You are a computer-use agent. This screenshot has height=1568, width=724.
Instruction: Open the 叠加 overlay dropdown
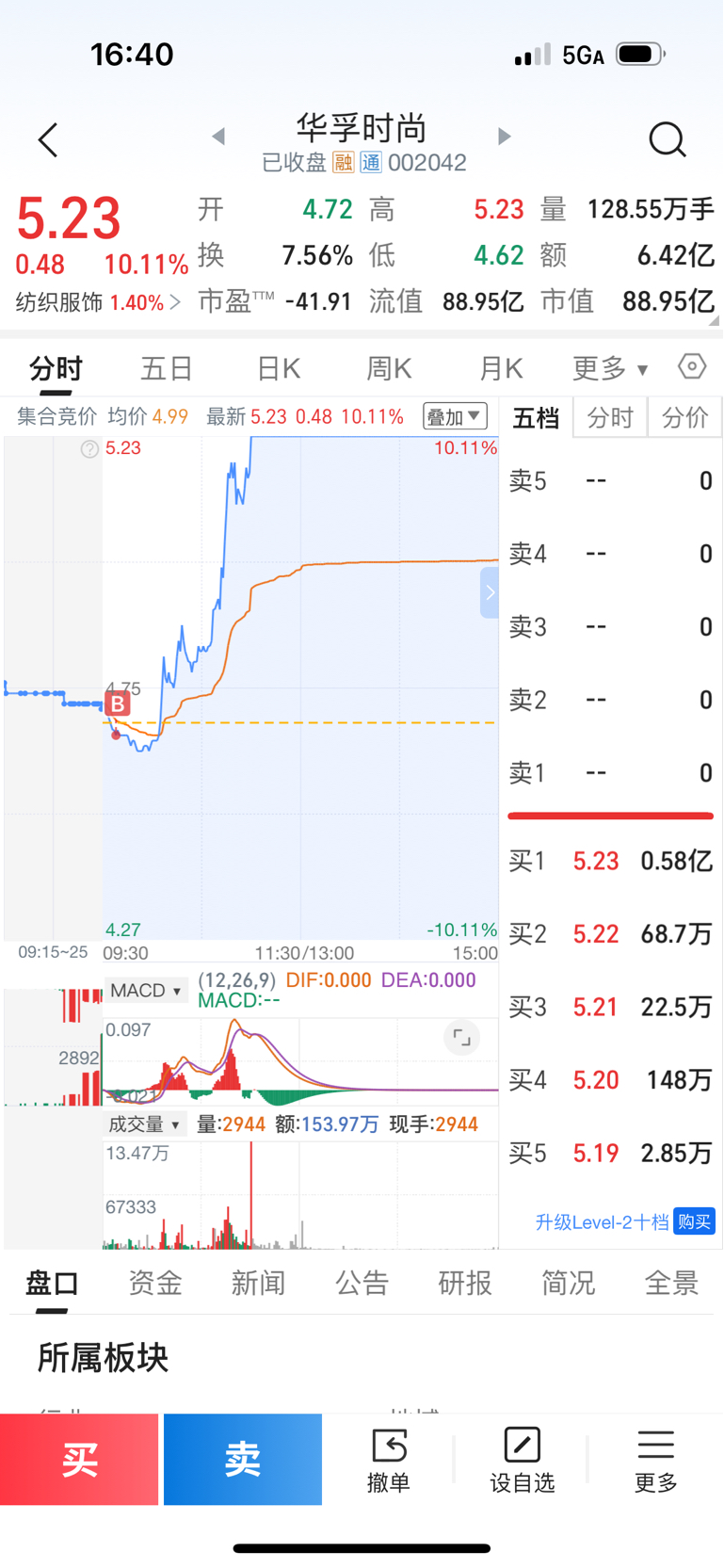click(x=455, y=416)
